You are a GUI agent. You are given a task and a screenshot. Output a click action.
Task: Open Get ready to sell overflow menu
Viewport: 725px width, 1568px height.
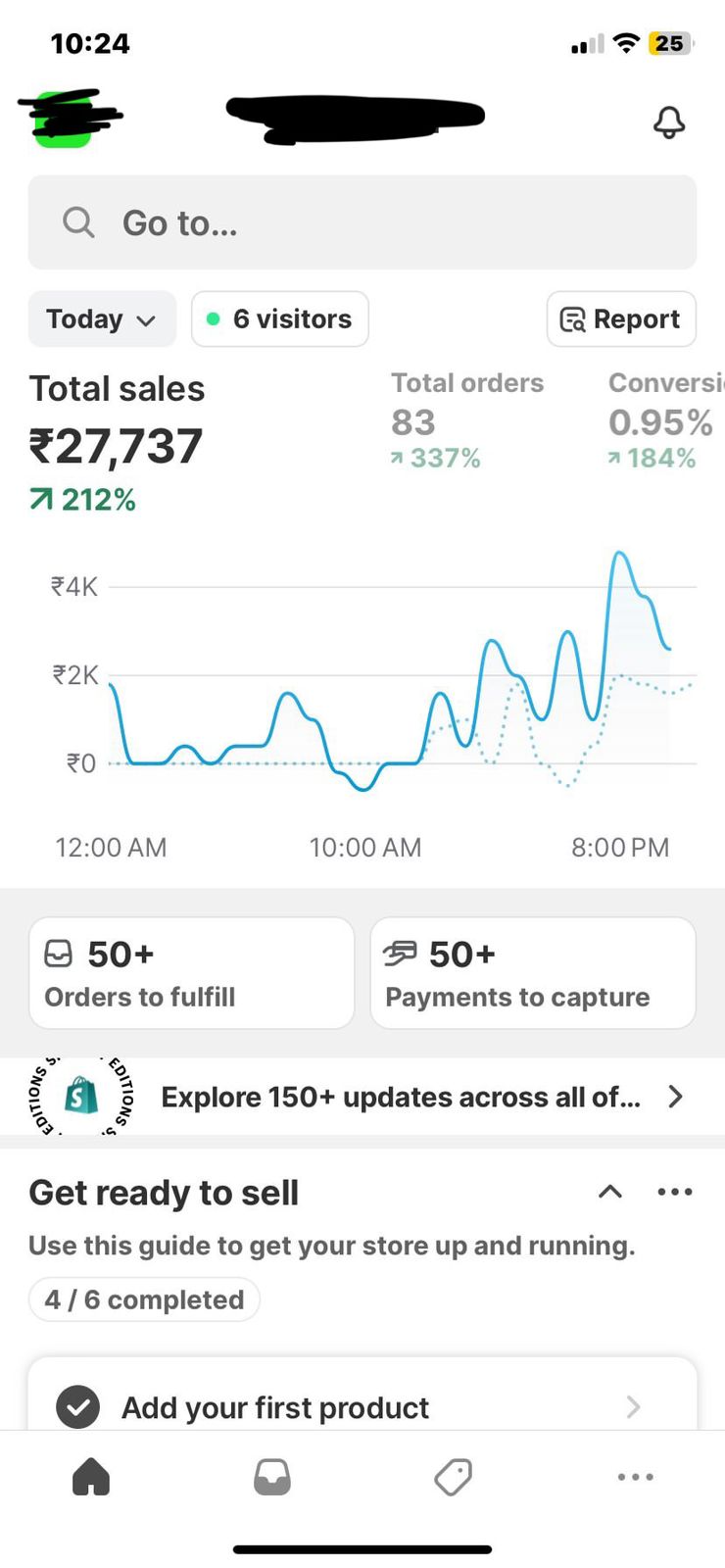pos(675,1192)
